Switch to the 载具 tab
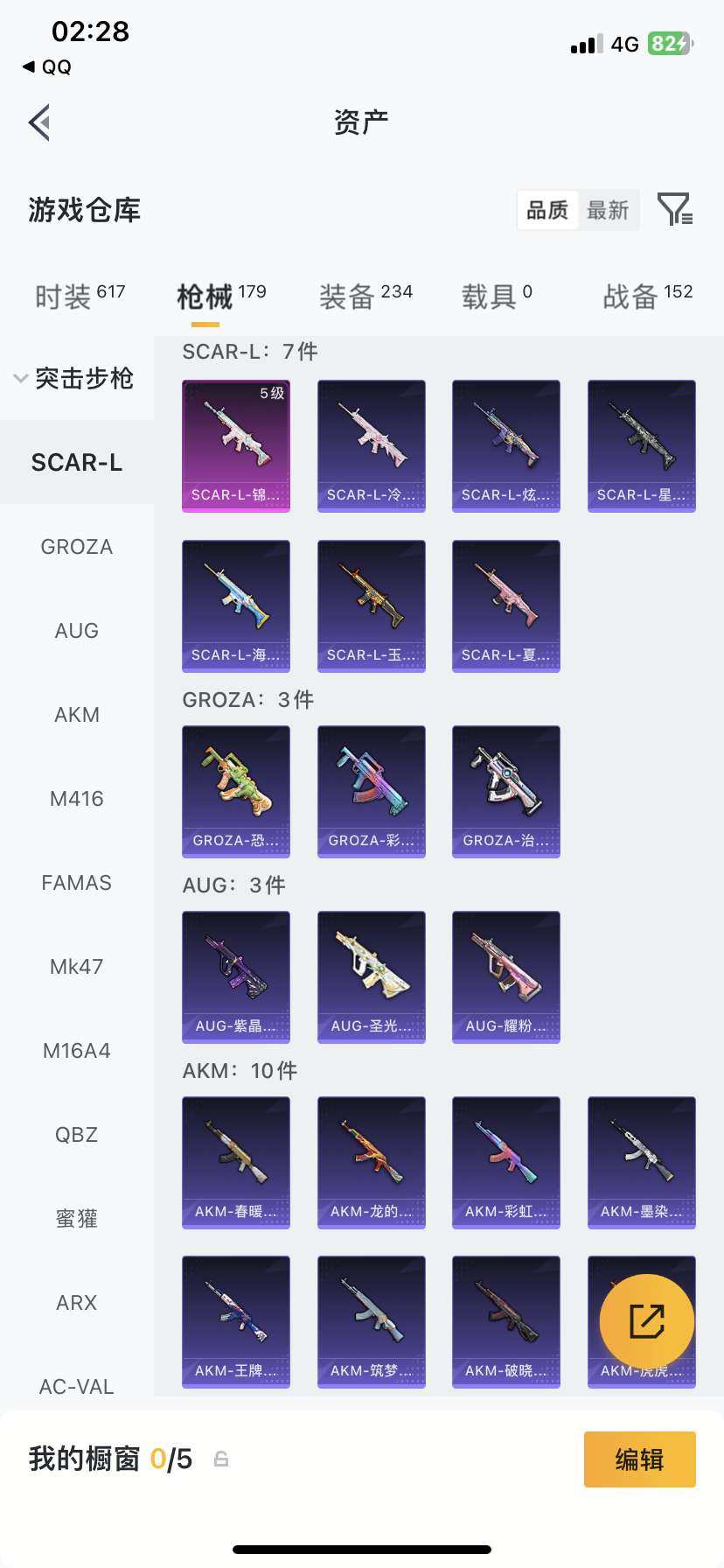Screen dimensions: 724x1568 (496, 297)
